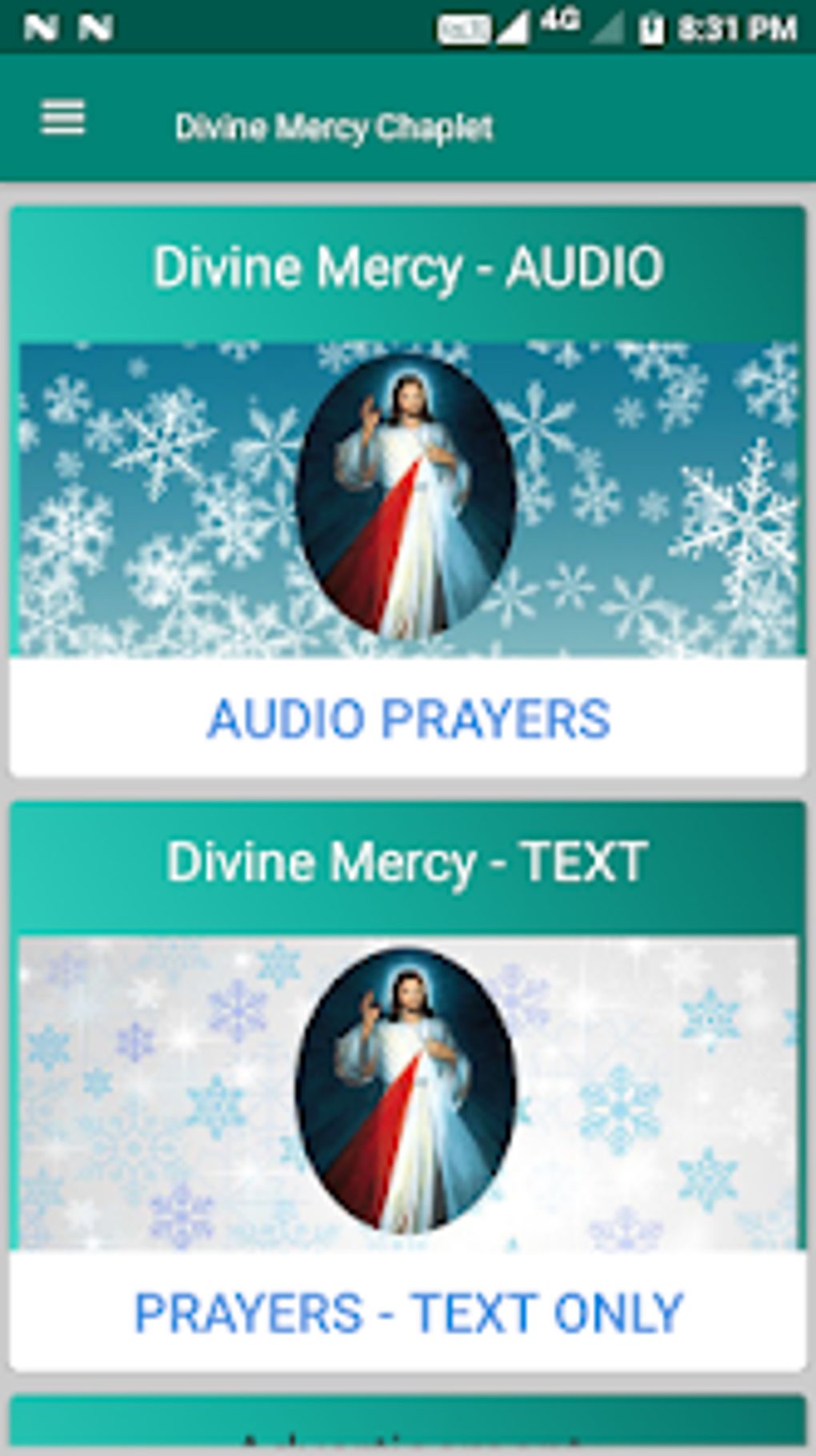
Task: Tap the Divine Mercy - TEXT card image
Action: pyautogui.click(x=408, y=1092)
